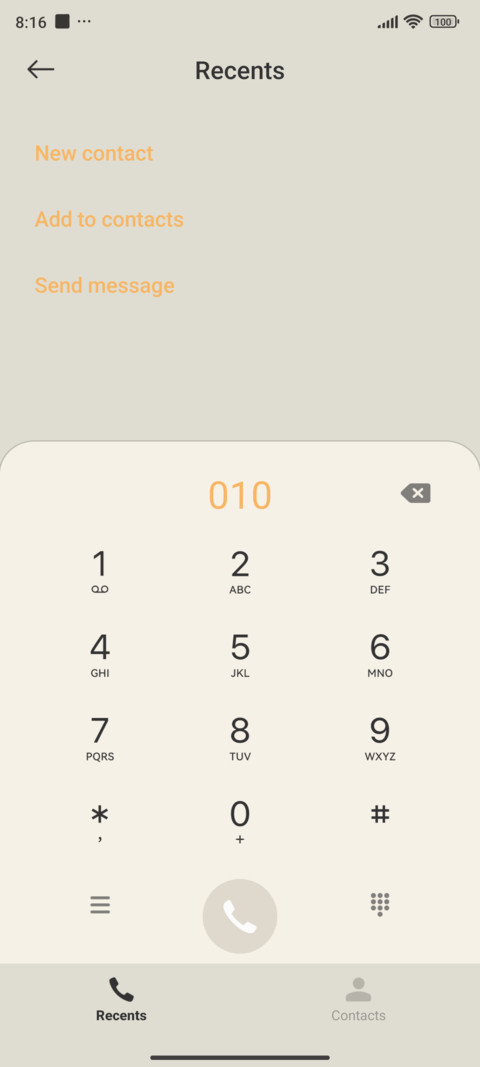Select New contact
This screenshot has width=480, height=1067.
point(94,153)
